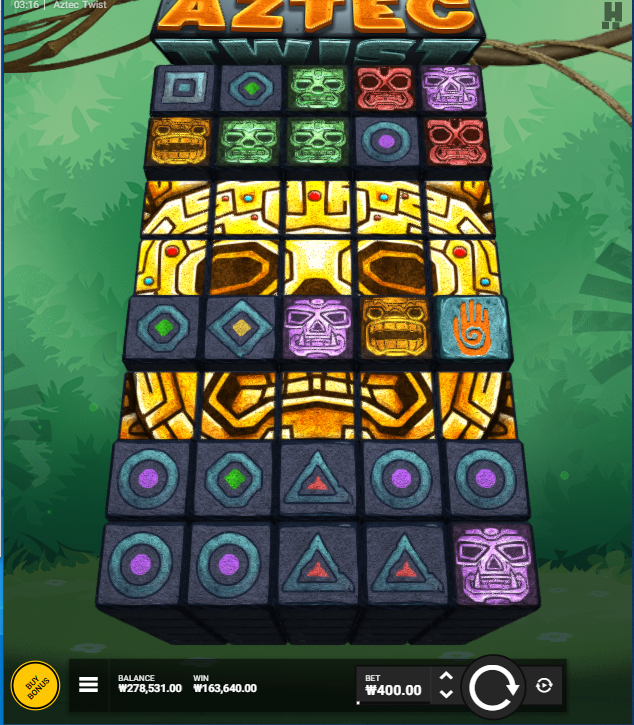Image resolution: width=634 pixels, height=725 pixels.
Task: Increase the bet with the up arrow
Action: pyautogui.click(x=447, y=677)
